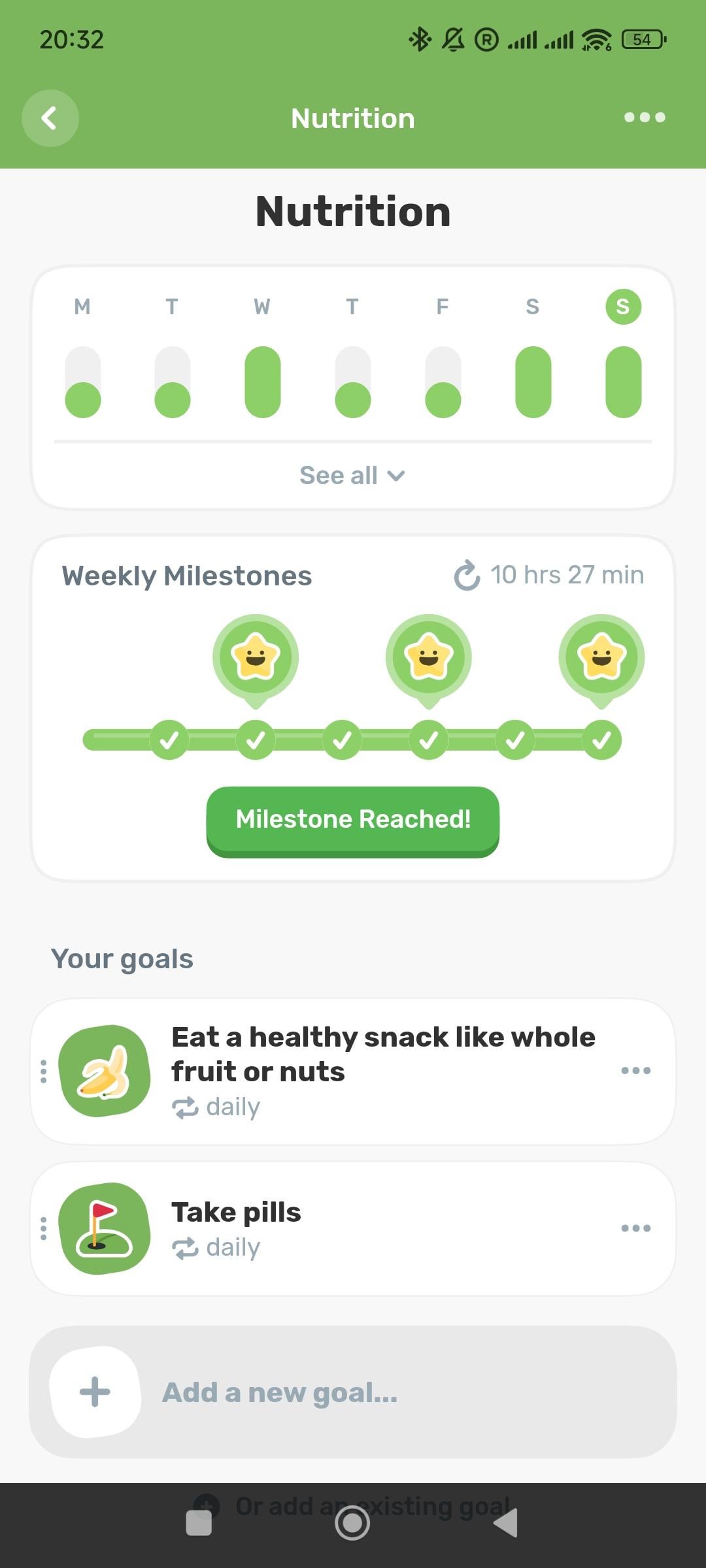Open recent apps from the navigation bar
Screen dimensions: 706x1568
pos(199,1523)
